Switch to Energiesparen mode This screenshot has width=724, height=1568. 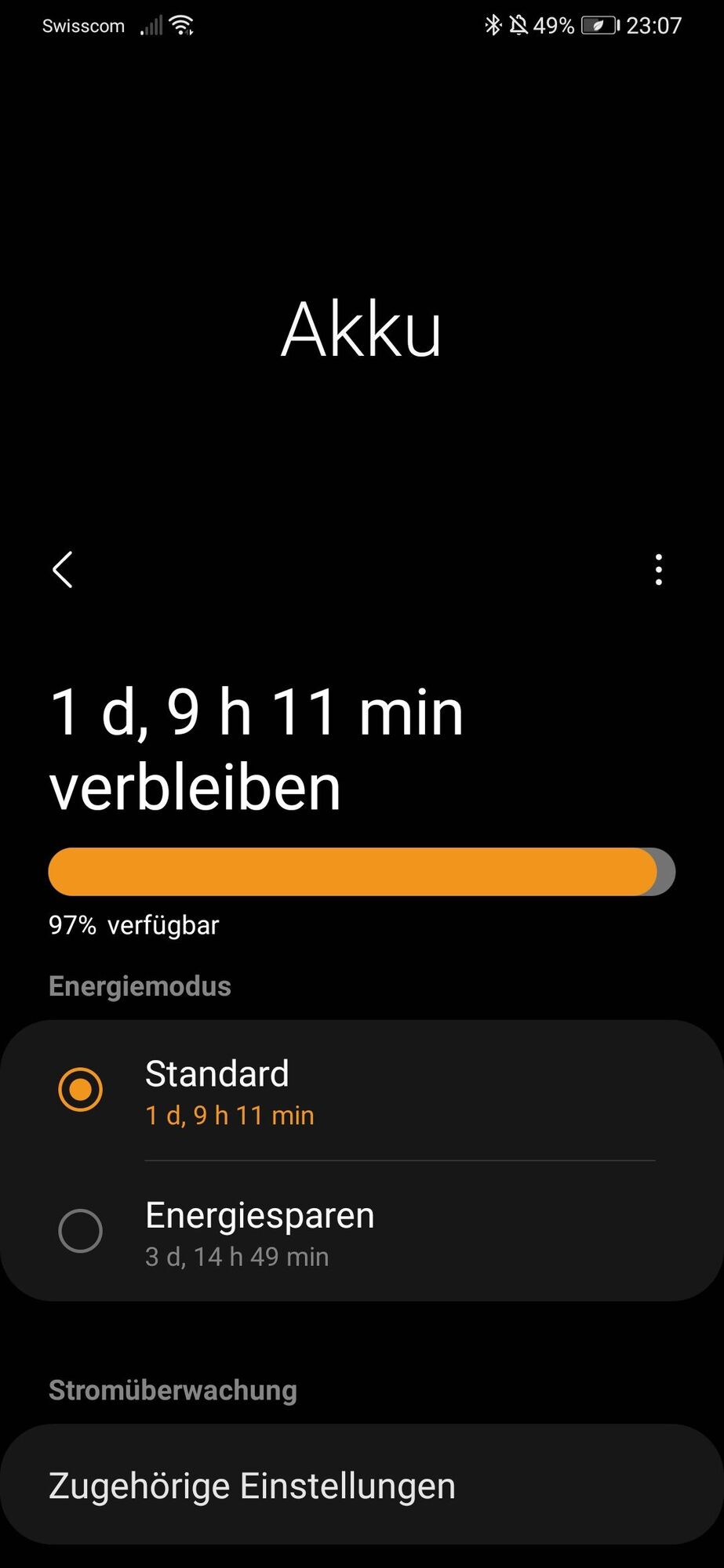81,1231
